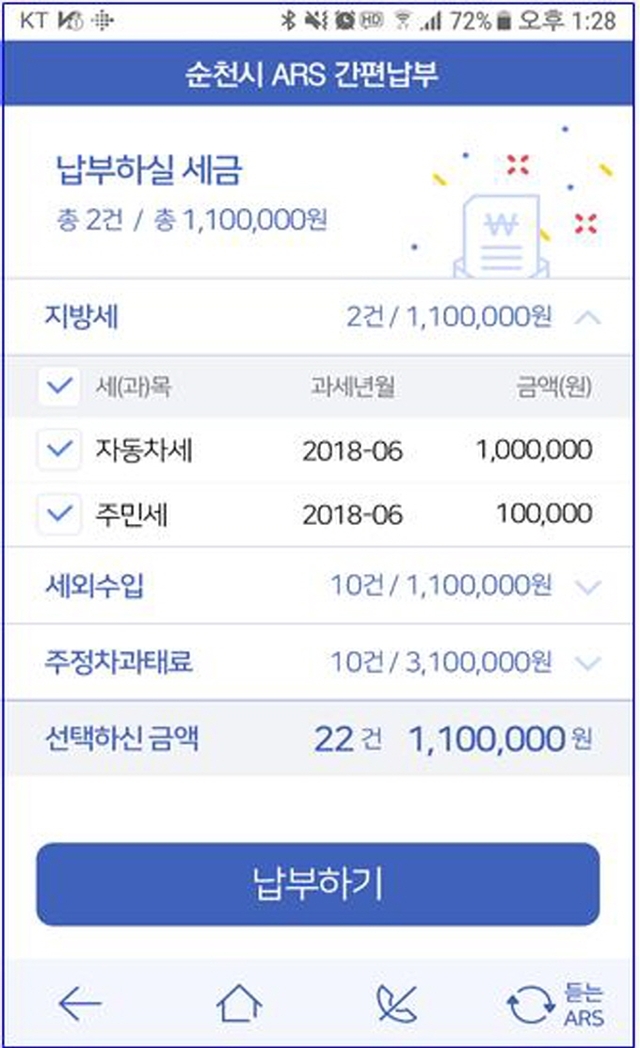640x1048 pixels.
Task: Toggle the select-all checkbox beside 세(과)목
Action: [x=59, y=386]
